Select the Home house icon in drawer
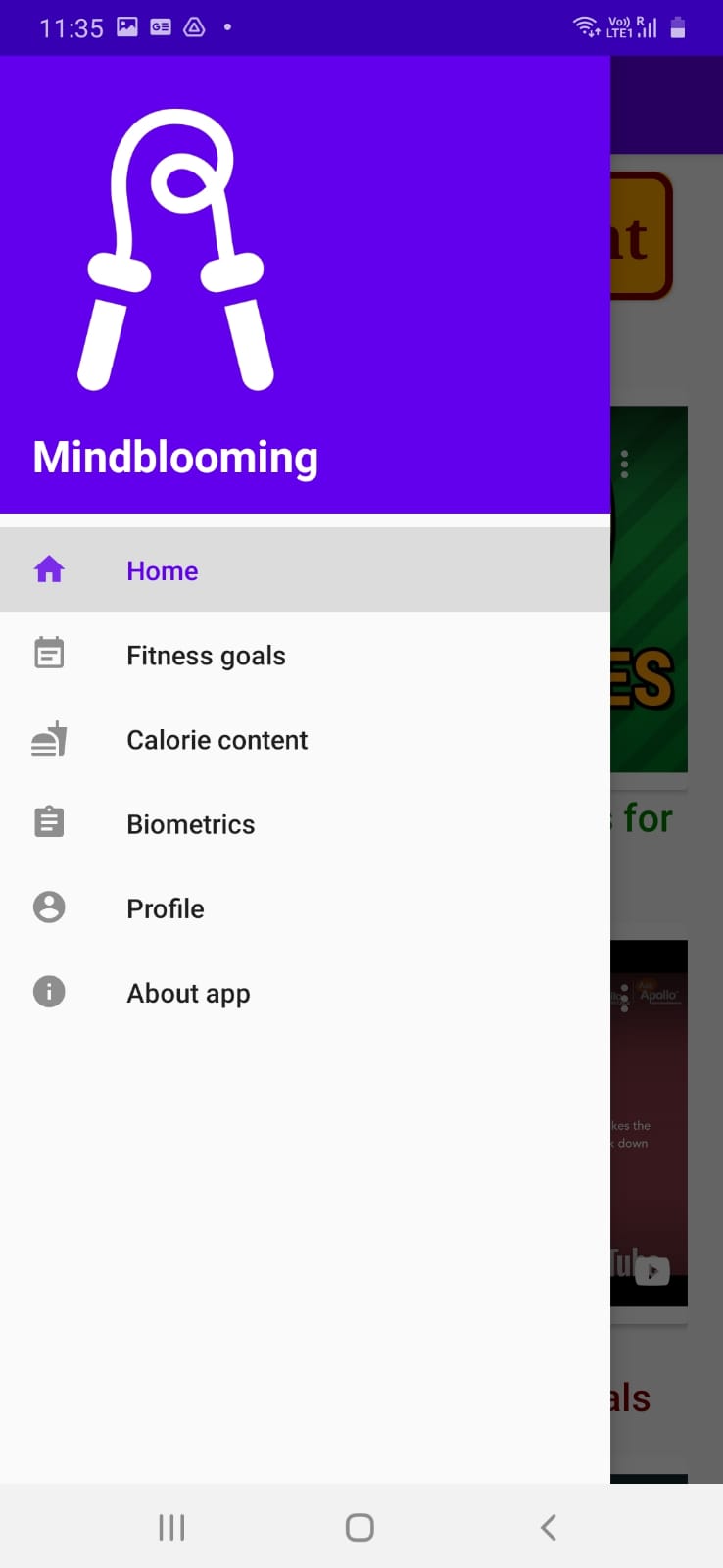Image resolution: width=723 pixels, height=1568 pixels. click(49, 568)
